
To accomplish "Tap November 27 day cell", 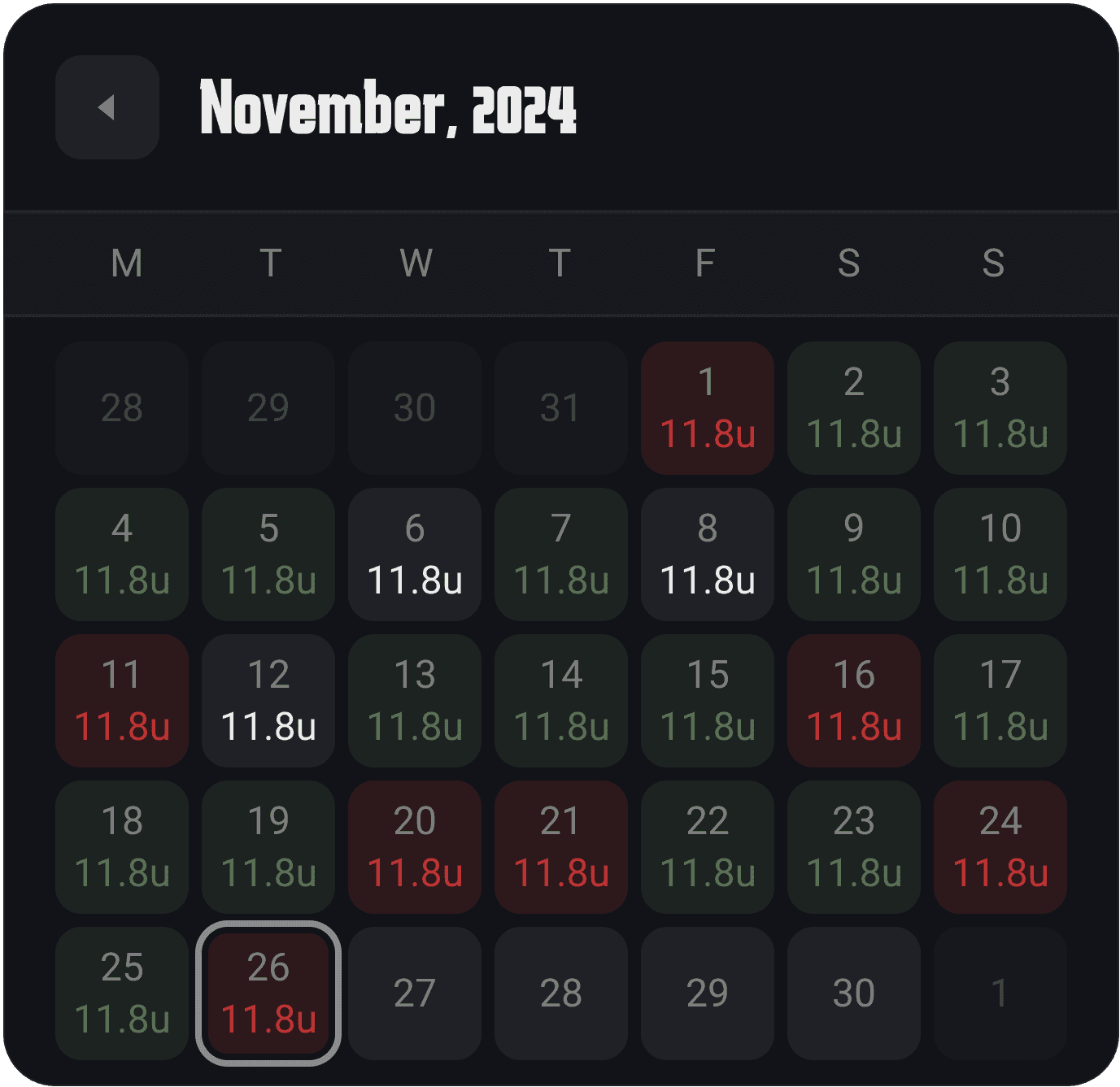I will (x=414, y=993).
